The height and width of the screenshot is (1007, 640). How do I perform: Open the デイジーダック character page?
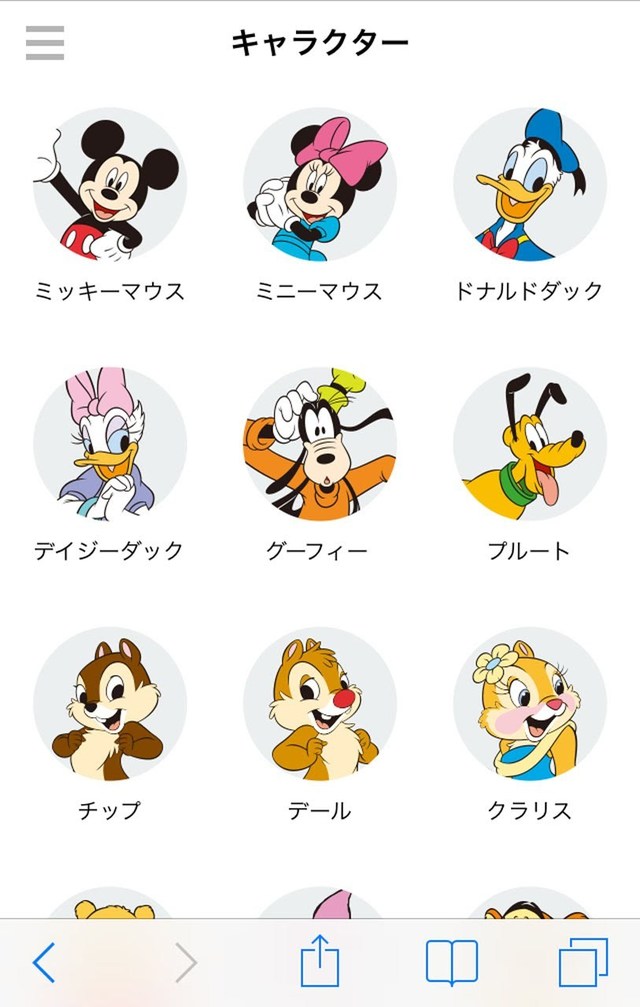[110, 444]
